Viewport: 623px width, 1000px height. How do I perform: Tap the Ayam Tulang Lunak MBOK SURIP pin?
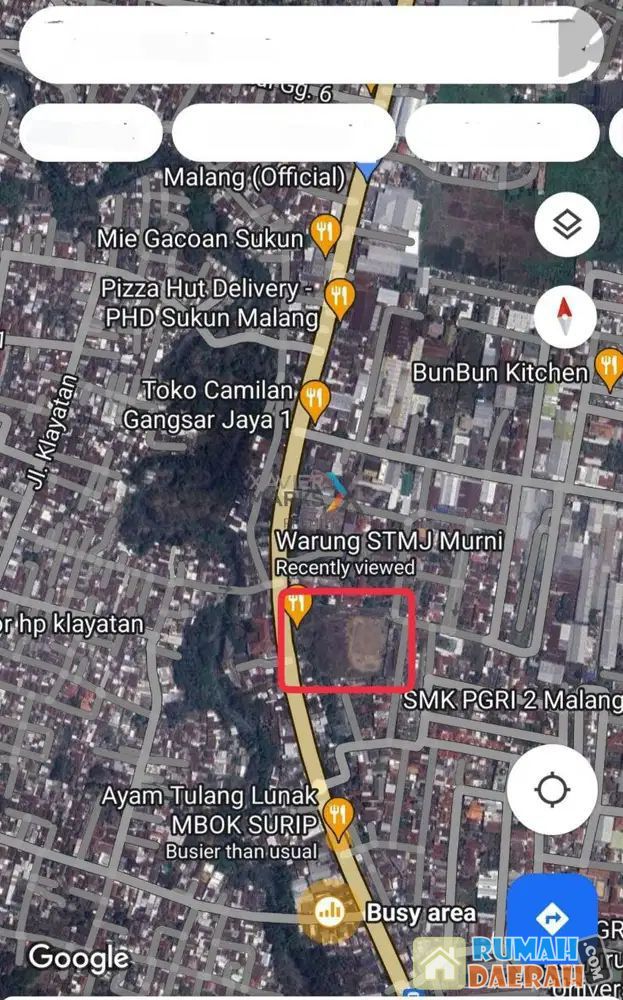coord(339,817)
